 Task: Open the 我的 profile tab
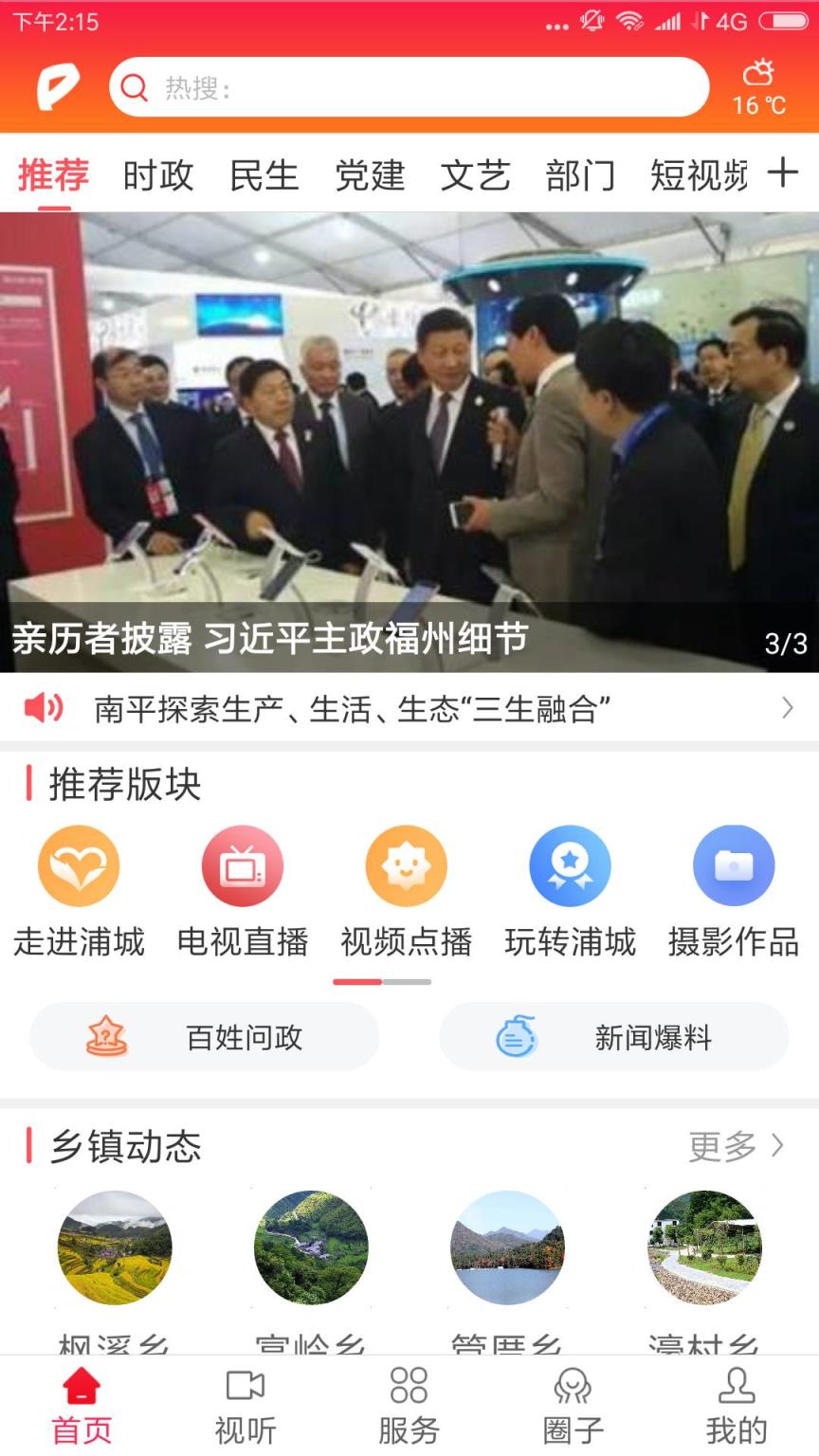click(737, 1406)
